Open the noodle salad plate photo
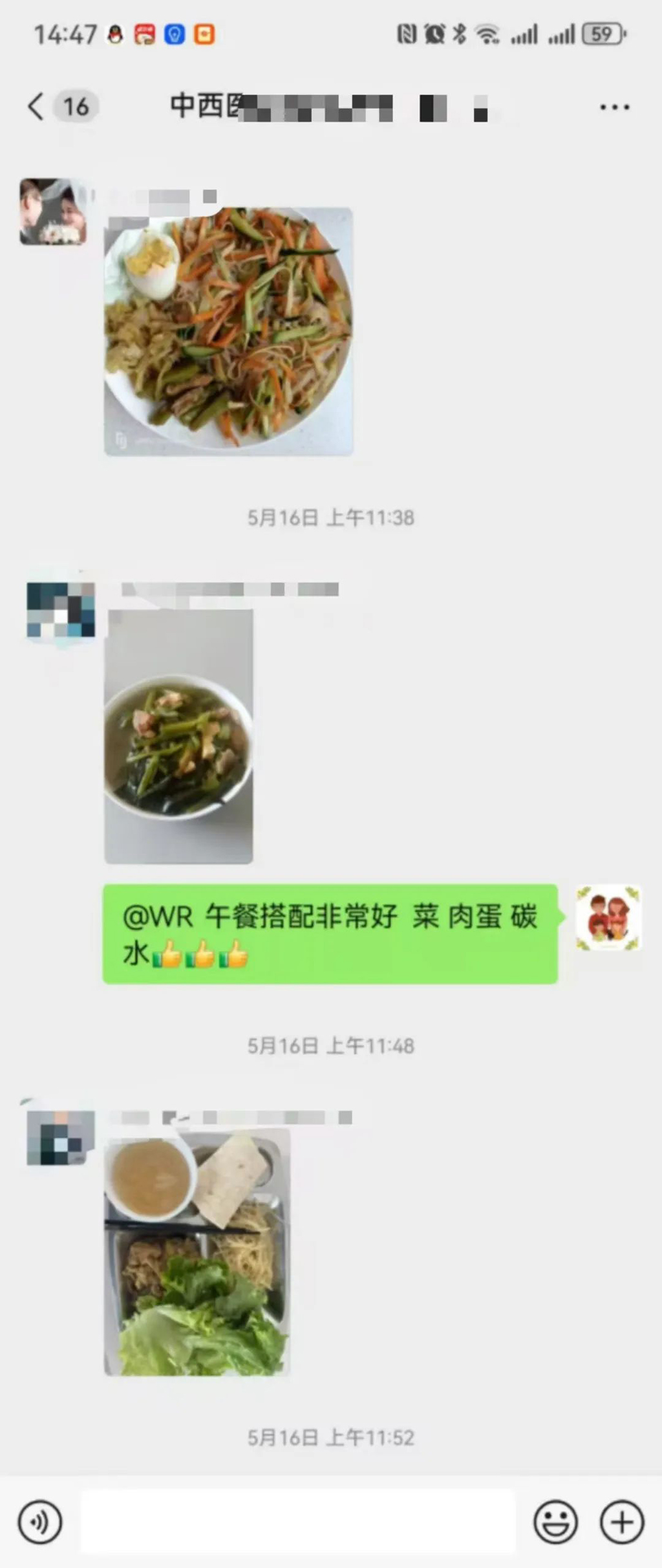 coord(228,331)
